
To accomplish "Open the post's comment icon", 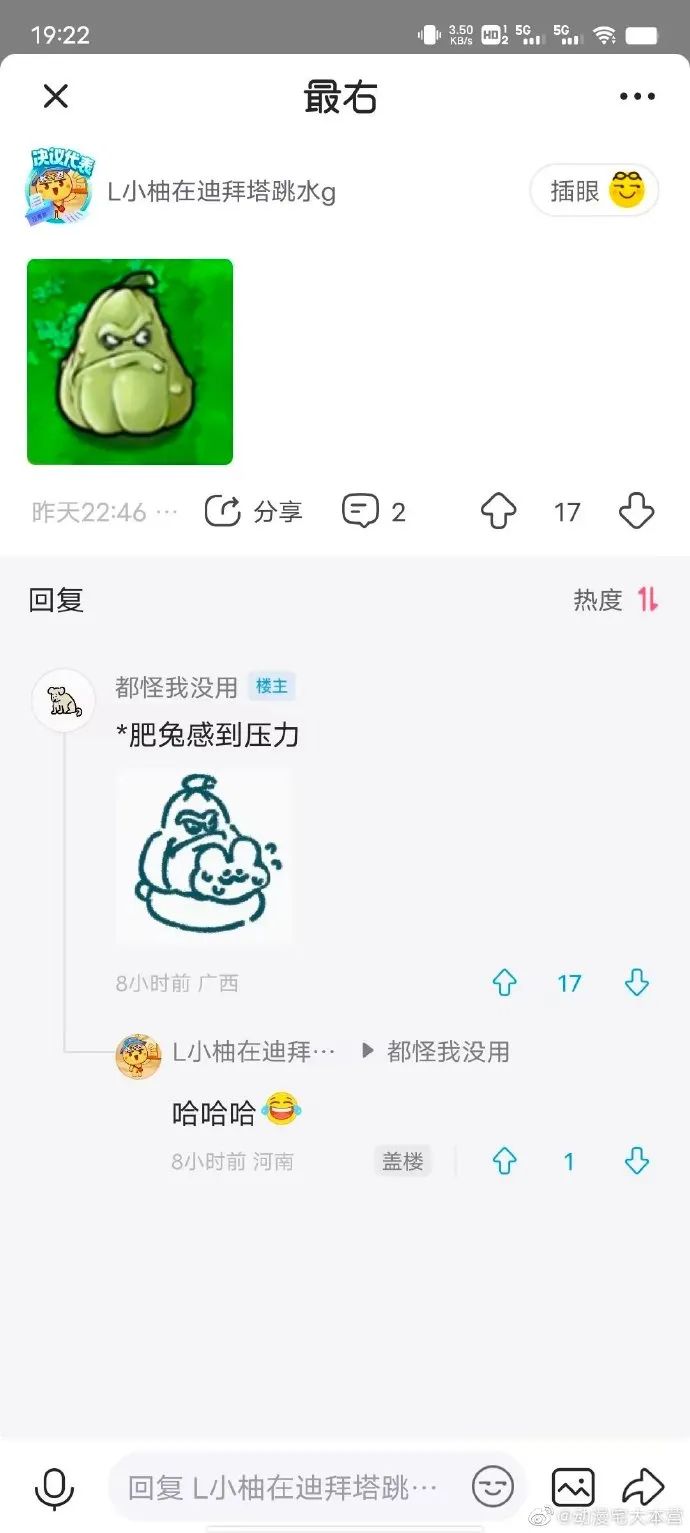I will [x=360, y=512].
